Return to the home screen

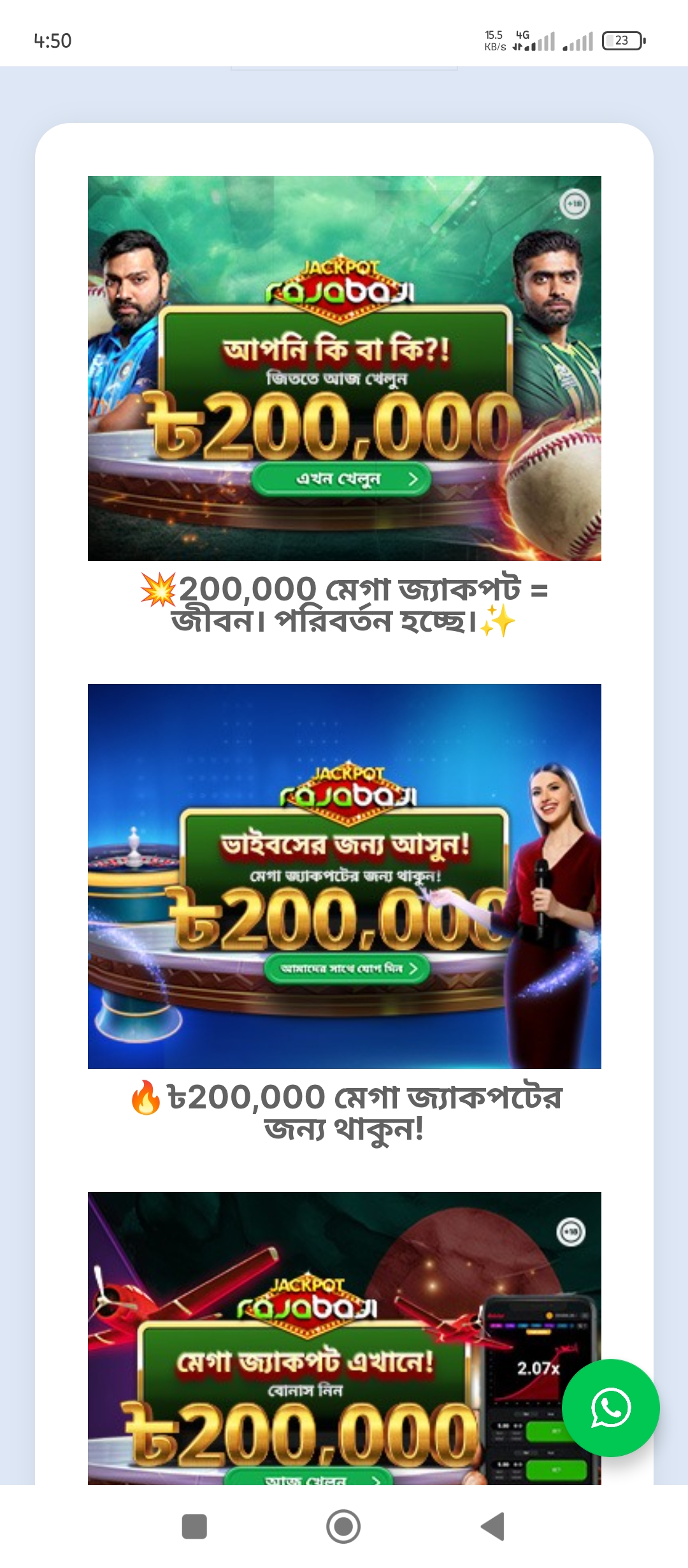tap(343, 1527)
